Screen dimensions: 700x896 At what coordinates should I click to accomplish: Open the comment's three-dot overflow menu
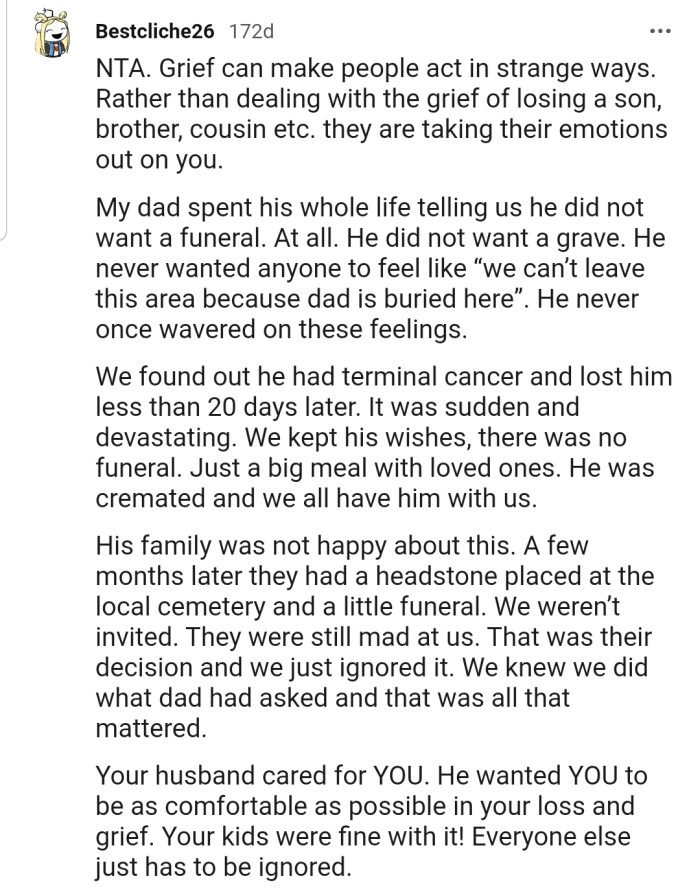click(660, 31)
